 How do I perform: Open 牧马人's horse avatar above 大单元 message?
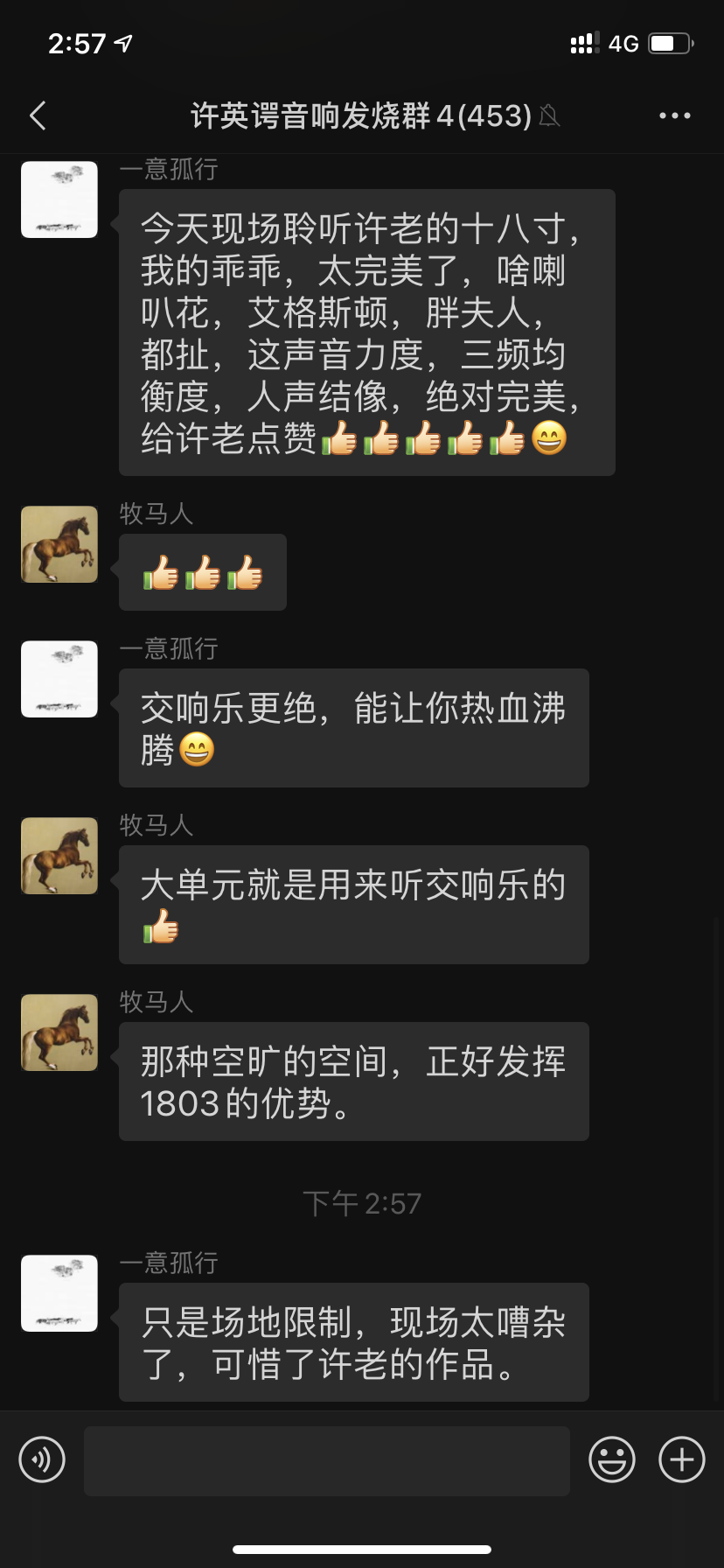pyautogui.click(x=59, y=856)
